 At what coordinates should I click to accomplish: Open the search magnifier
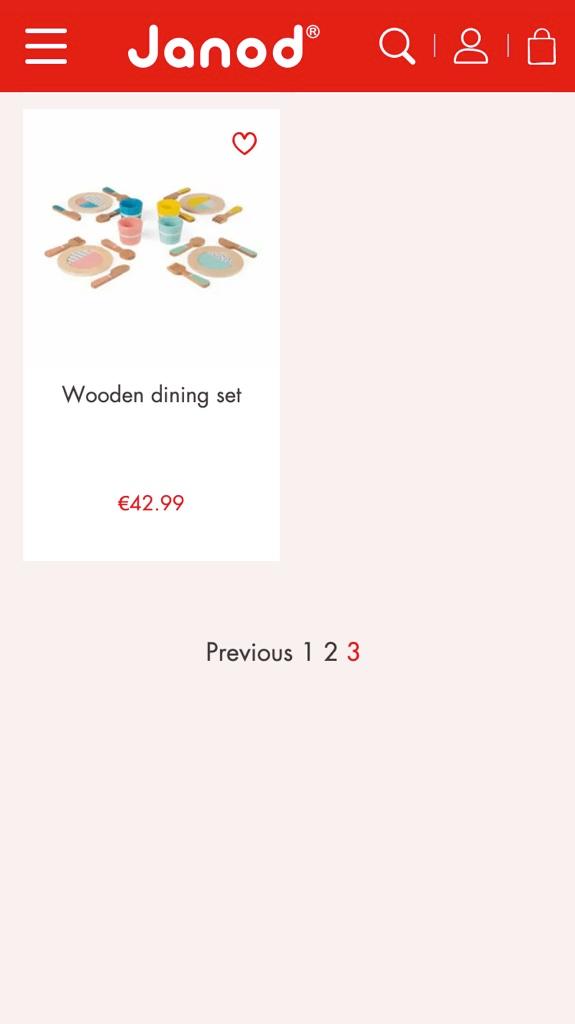click(397, 46)
